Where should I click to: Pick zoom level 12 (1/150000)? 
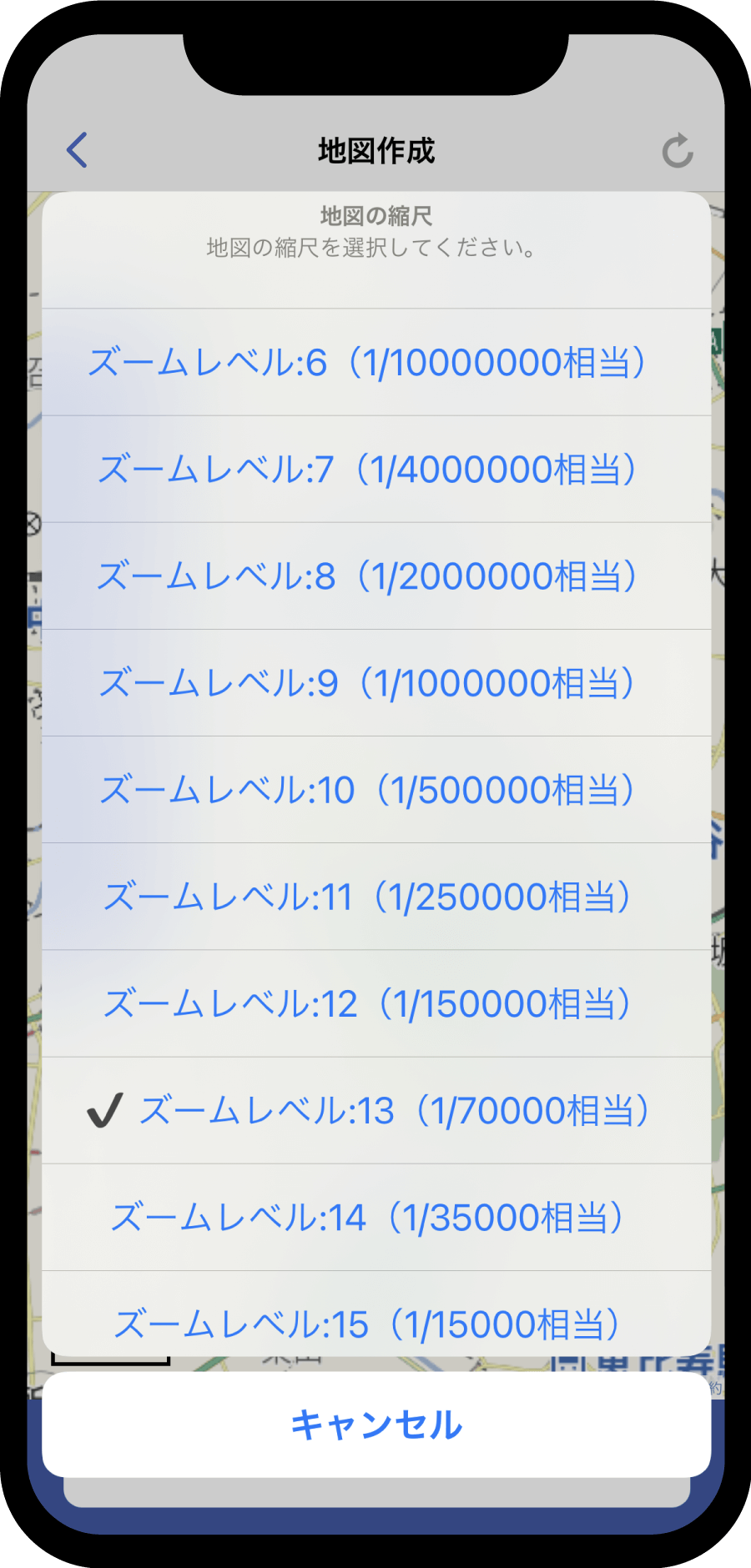[375, 1003]
